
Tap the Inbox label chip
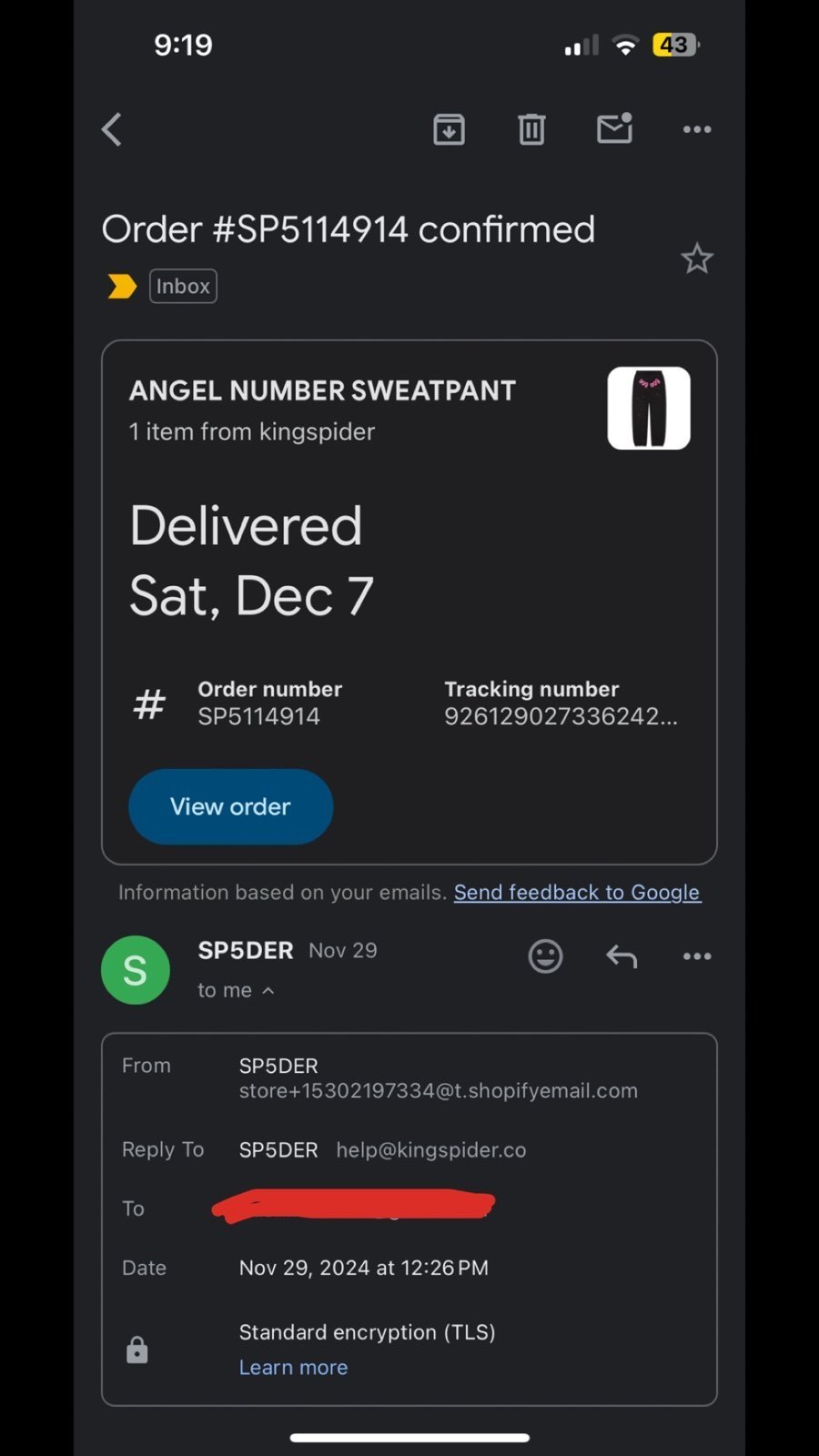pos(183,287)
